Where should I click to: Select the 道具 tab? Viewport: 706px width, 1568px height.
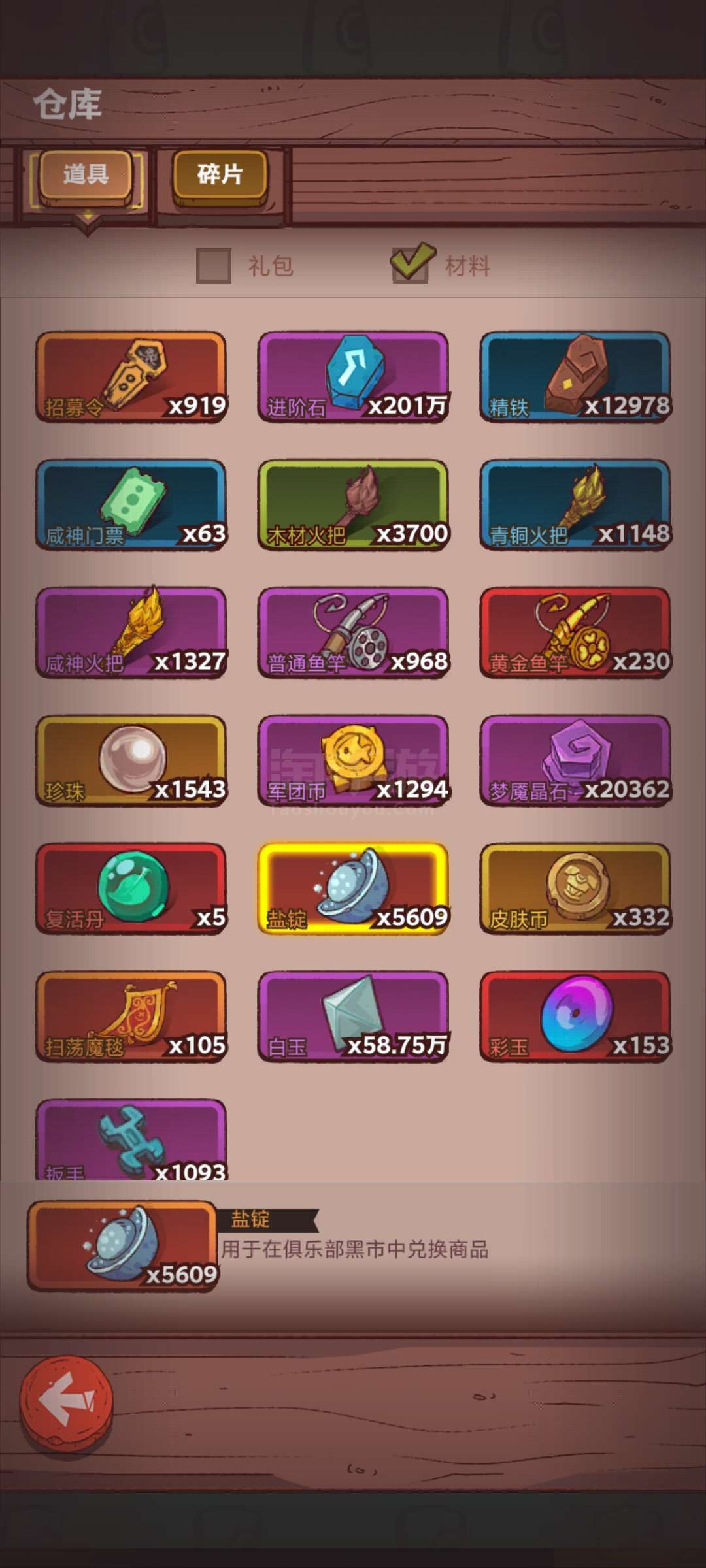tap(86, 174)
